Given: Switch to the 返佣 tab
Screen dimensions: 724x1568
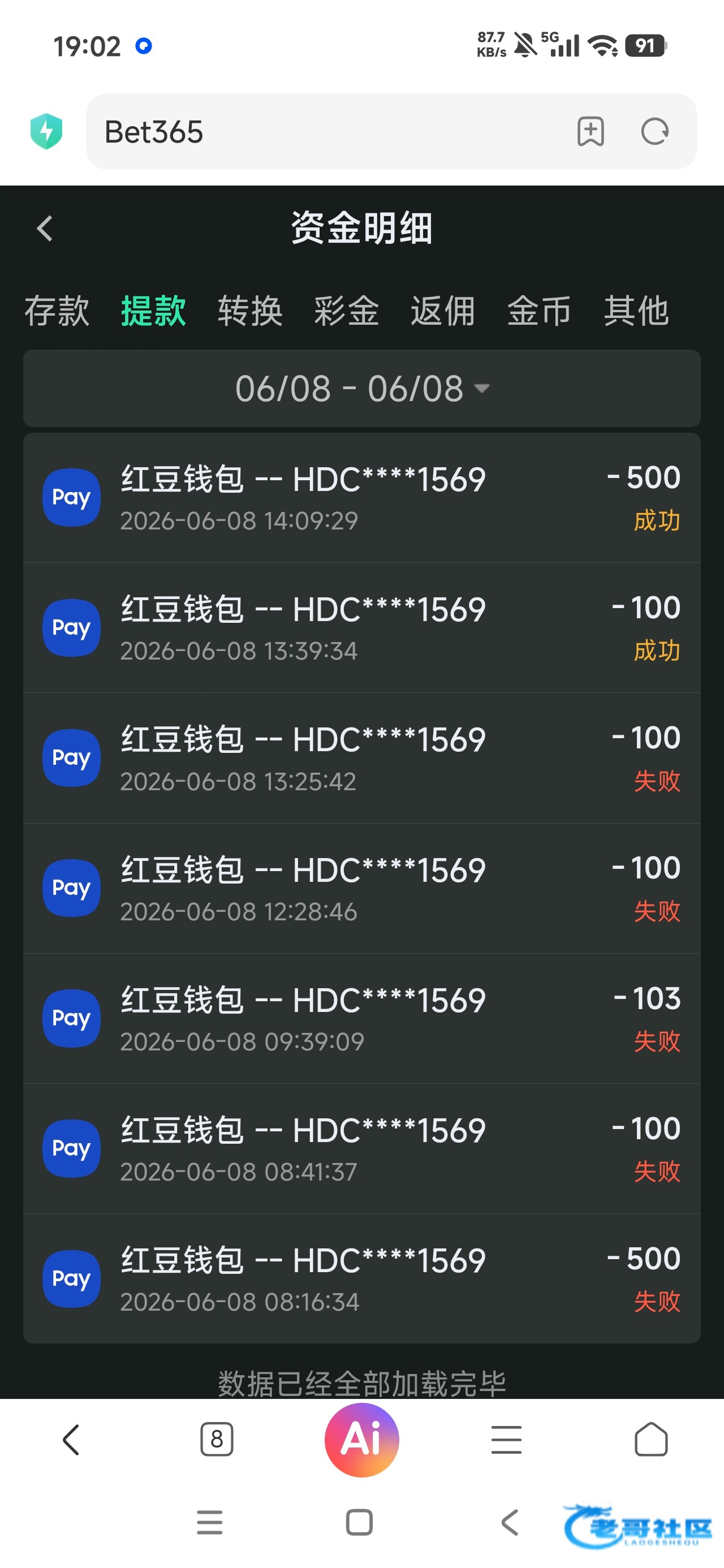Looking at the screenshot, I should tap(443, 311).
